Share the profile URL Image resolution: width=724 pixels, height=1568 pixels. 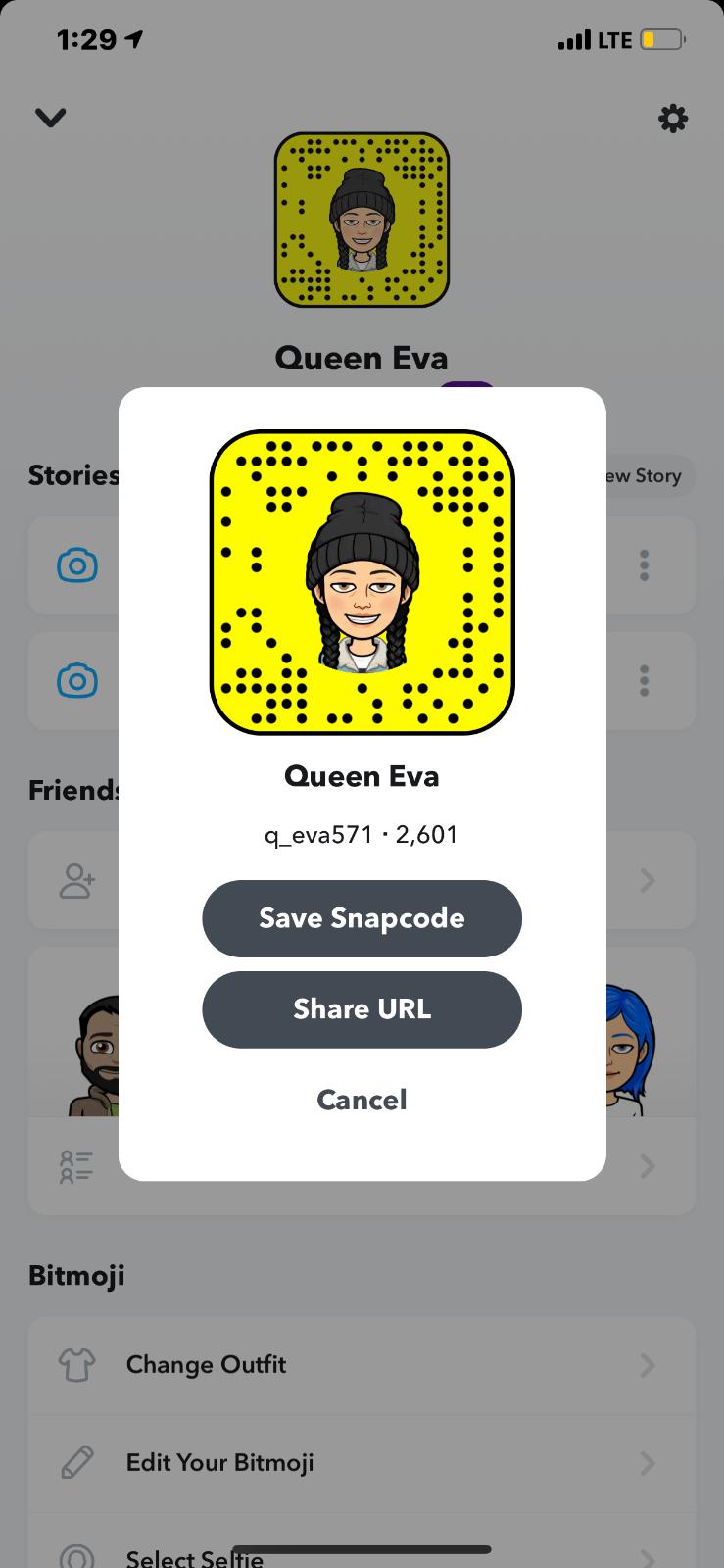coord(362,1009)
